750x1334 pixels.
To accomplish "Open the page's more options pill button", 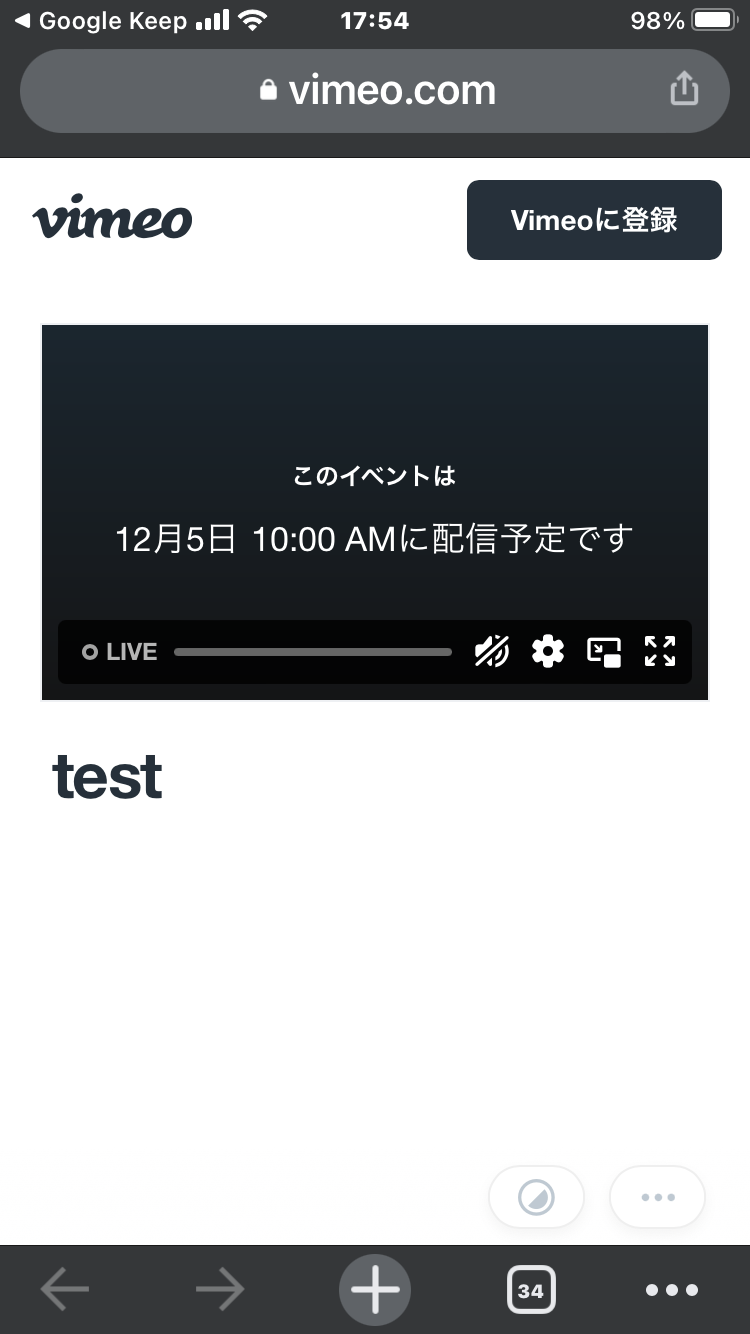I will [x=658, y=1197].
